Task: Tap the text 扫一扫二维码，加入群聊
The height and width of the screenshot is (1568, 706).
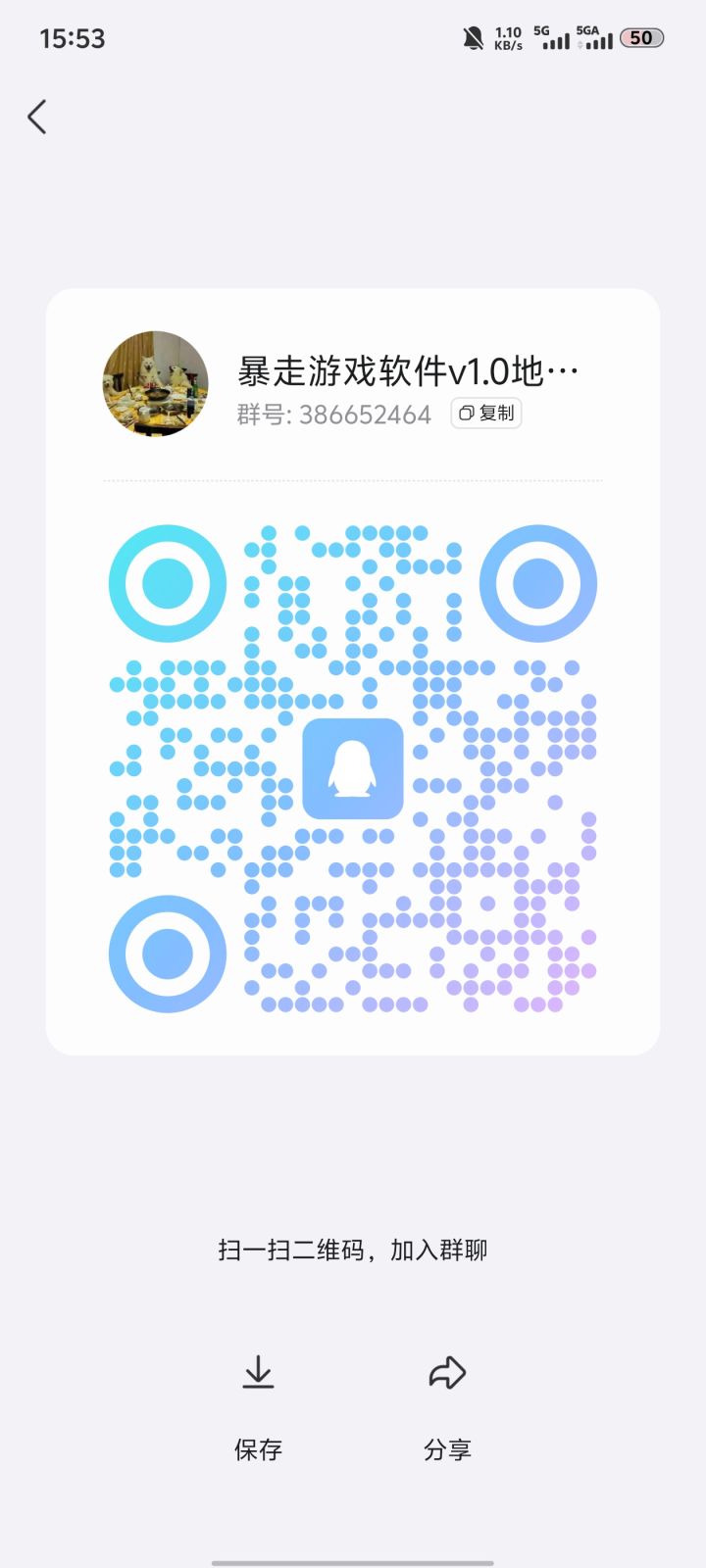Action: pyautogui.click(x=353, y=1249)
